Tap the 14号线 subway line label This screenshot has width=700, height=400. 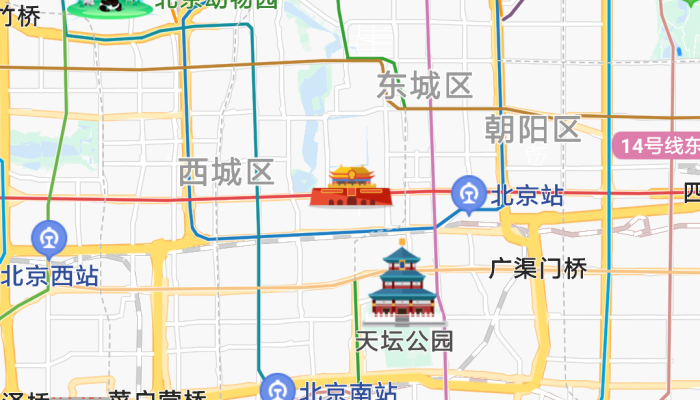[657, 146]
